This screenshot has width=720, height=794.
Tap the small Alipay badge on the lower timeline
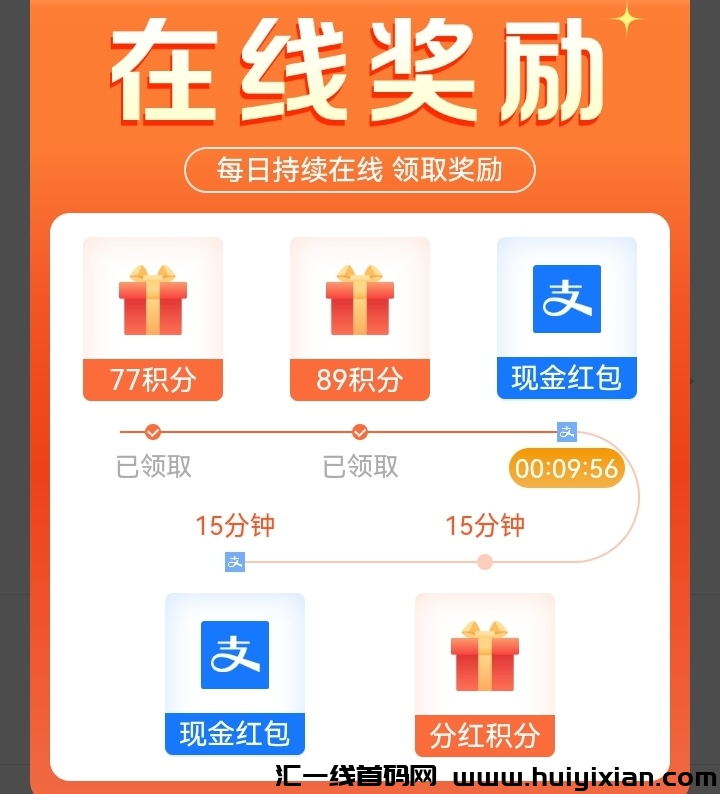click(235, 562)
